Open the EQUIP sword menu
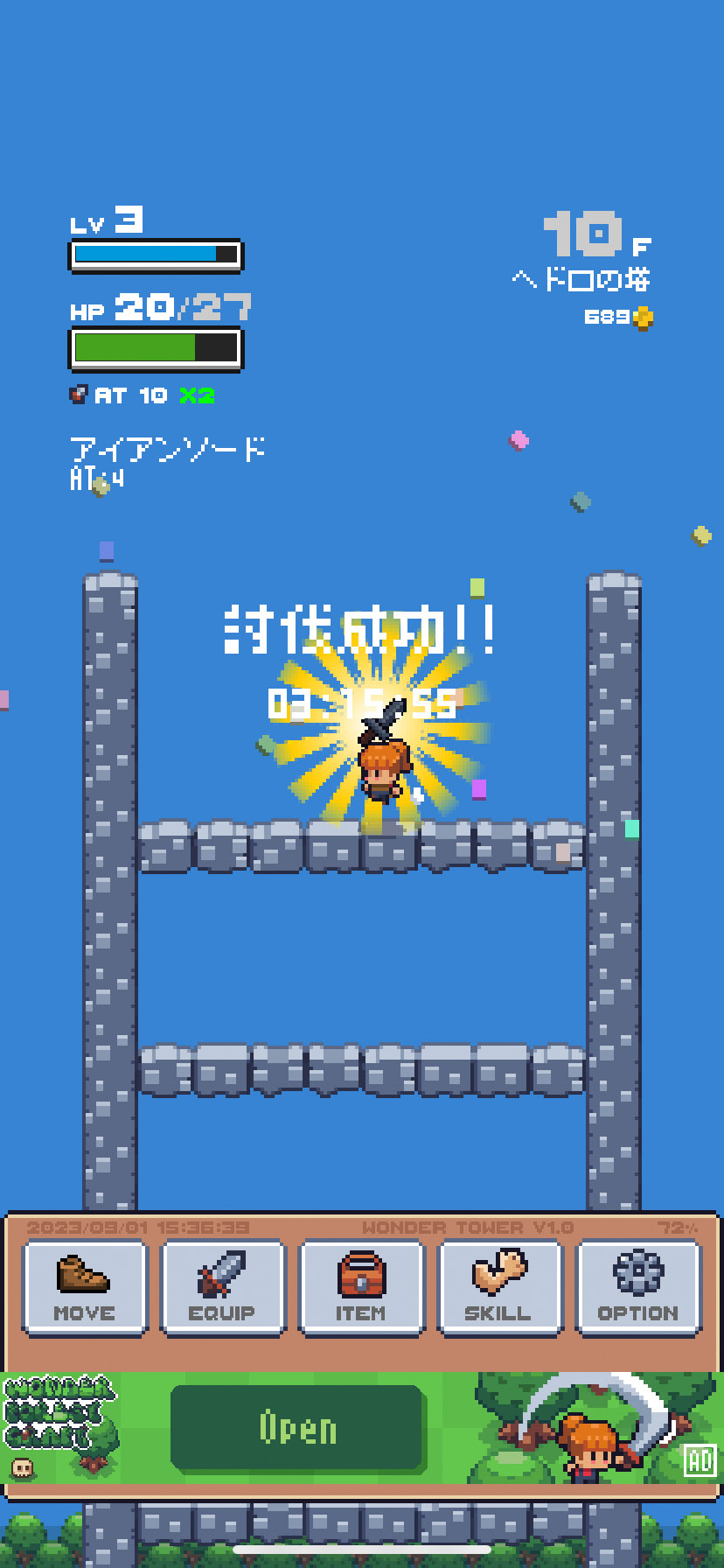The height and width of the screenshot is (1568, 724). (223, 1286)
